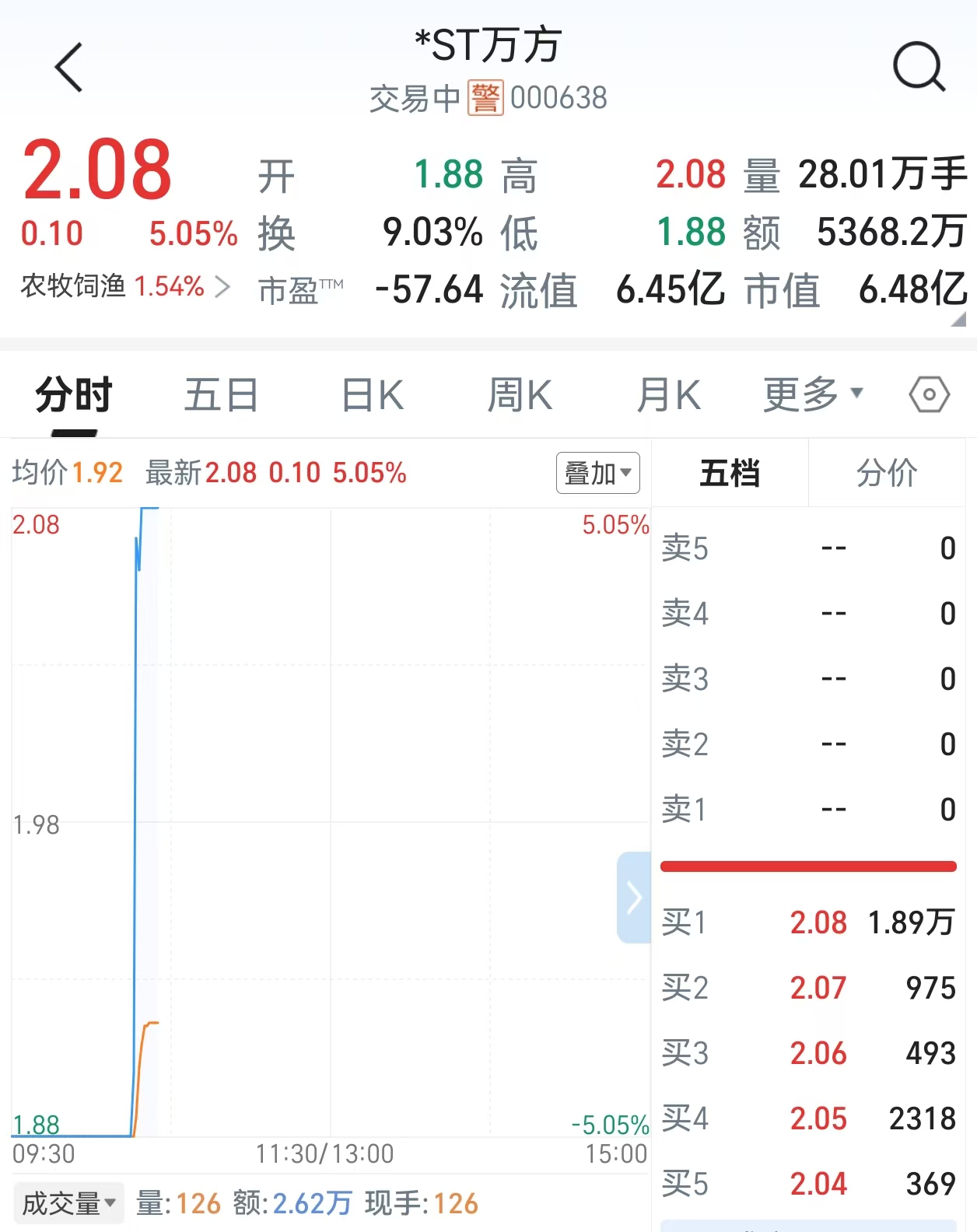Image resolution: width=977 pixels, height=1232 pixels.
Task: Switch to the 周K chart tab
Action: click(x=520, y=395)
